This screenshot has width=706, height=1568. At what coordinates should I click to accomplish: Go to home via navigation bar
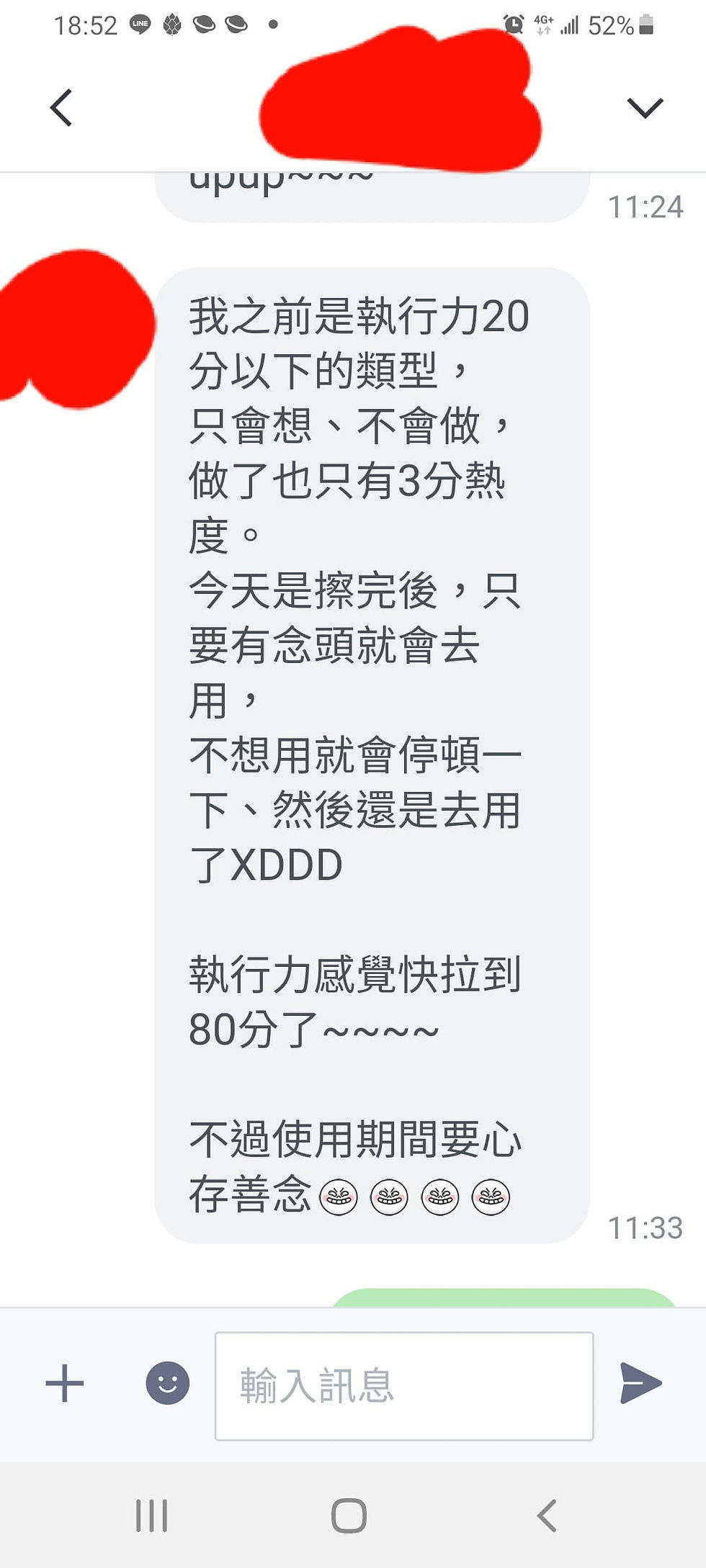(349, 1515)
